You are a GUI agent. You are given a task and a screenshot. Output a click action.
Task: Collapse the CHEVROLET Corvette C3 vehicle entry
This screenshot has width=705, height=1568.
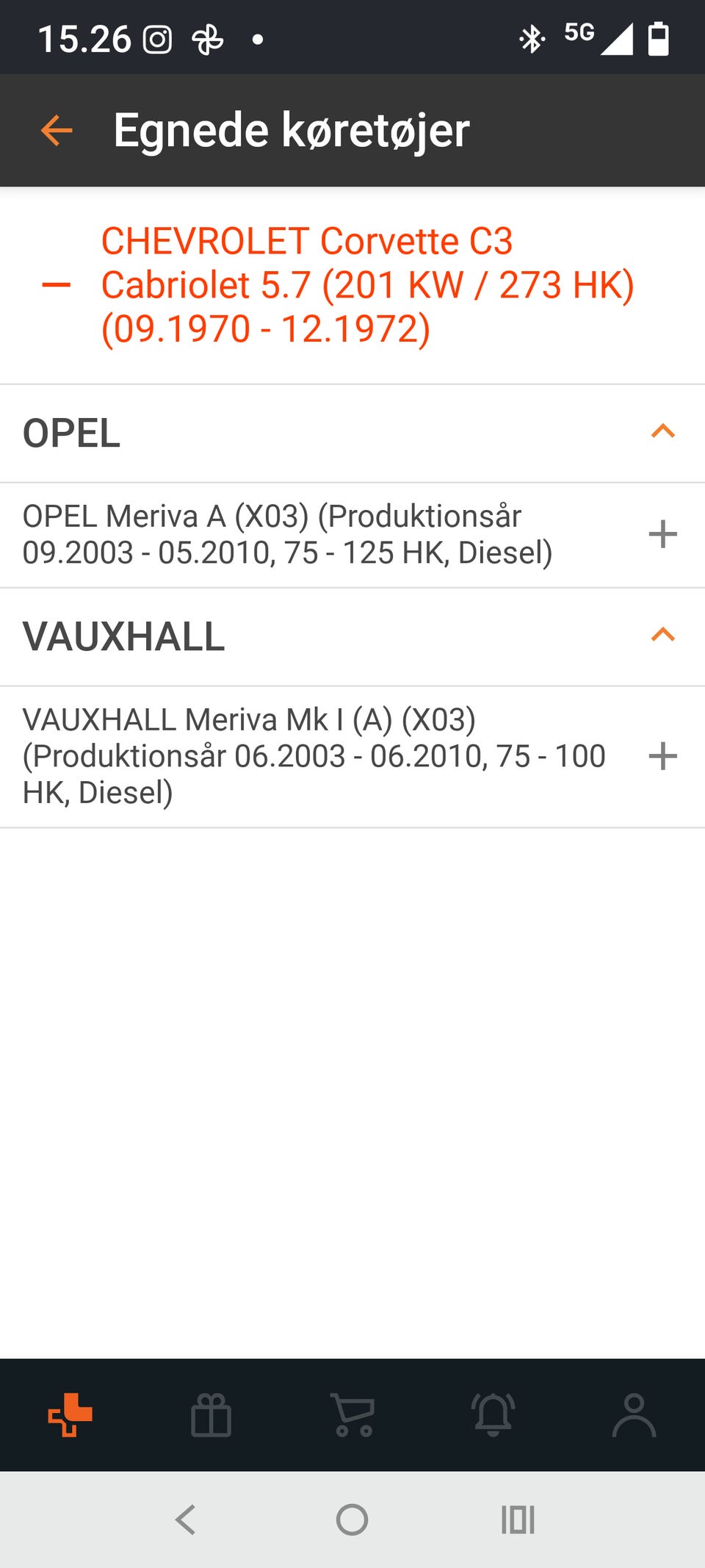click(57, 285)
